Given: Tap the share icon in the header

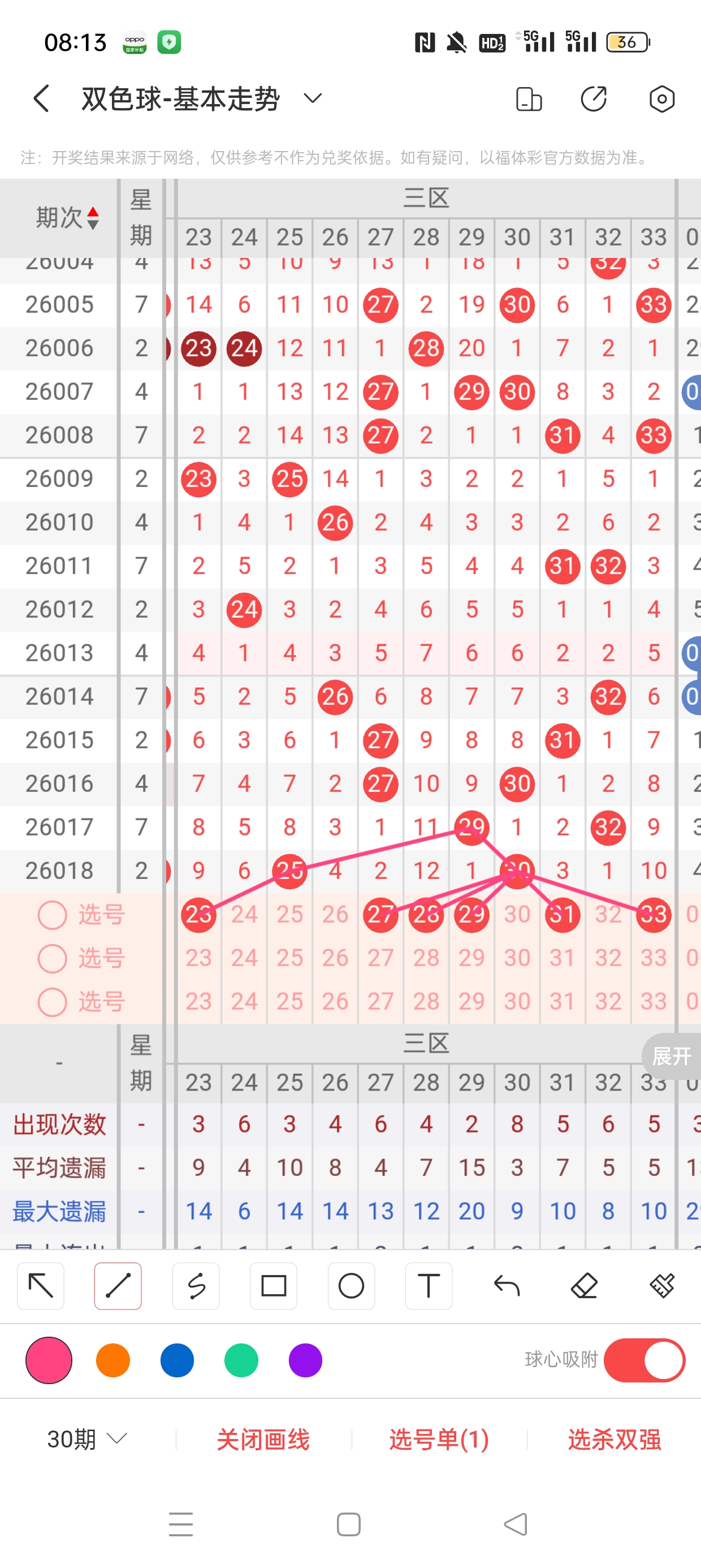Looking at the screenshot, I should 593,98.
